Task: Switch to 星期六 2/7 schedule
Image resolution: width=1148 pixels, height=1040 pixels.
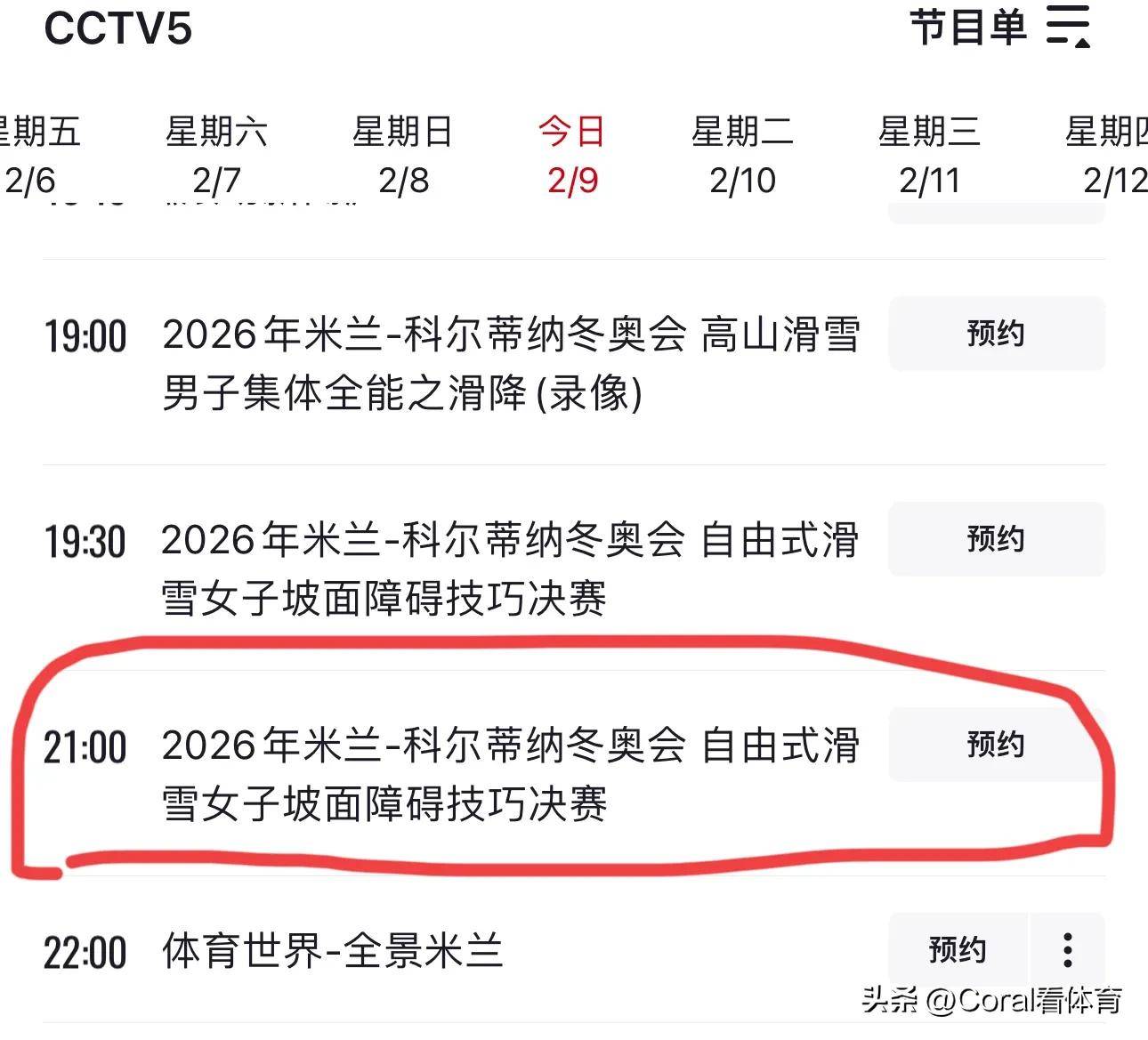Action: pyautogui.click(x=216, y=156)
